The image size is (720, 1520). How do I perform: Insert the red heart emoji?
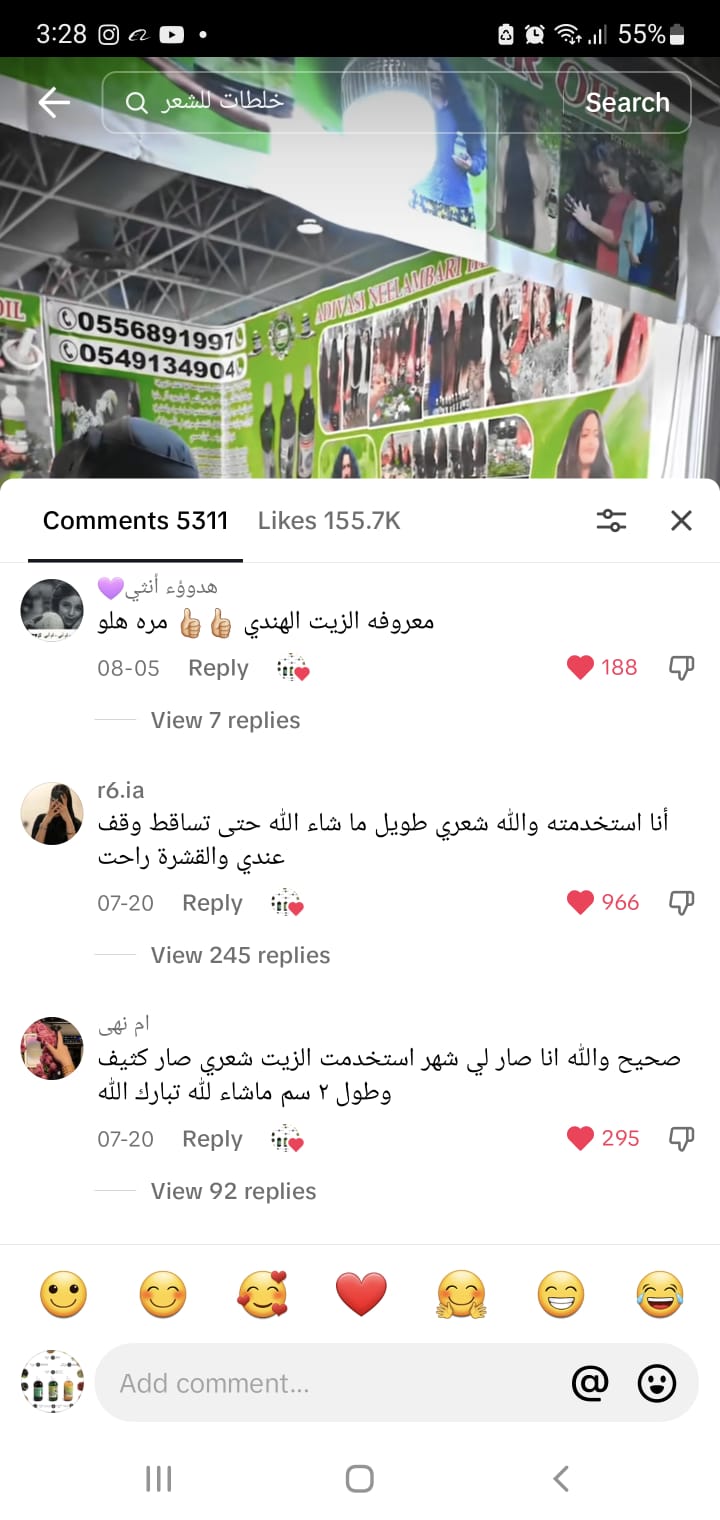click(361, 1295)
